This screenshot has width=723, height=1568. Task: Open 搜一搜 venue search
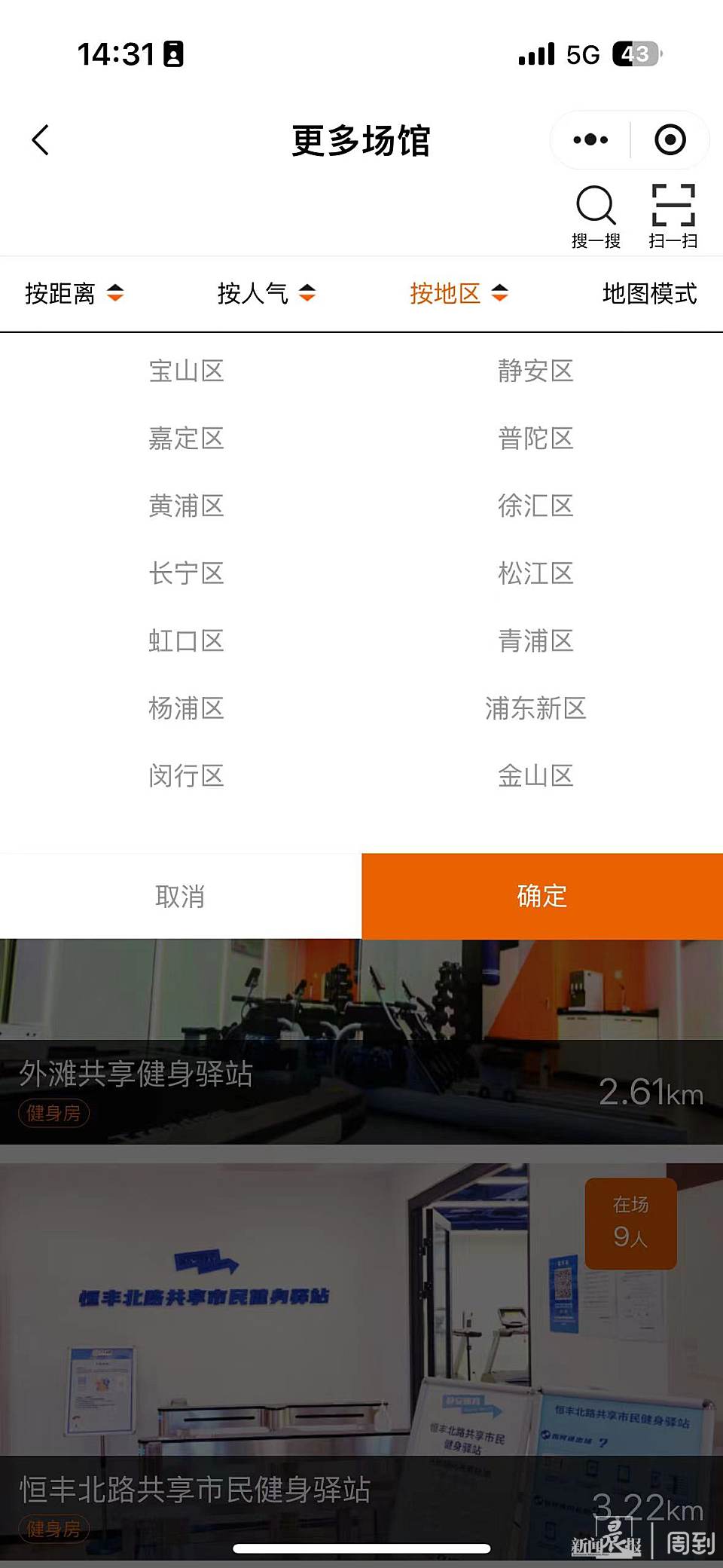point(596,216)
